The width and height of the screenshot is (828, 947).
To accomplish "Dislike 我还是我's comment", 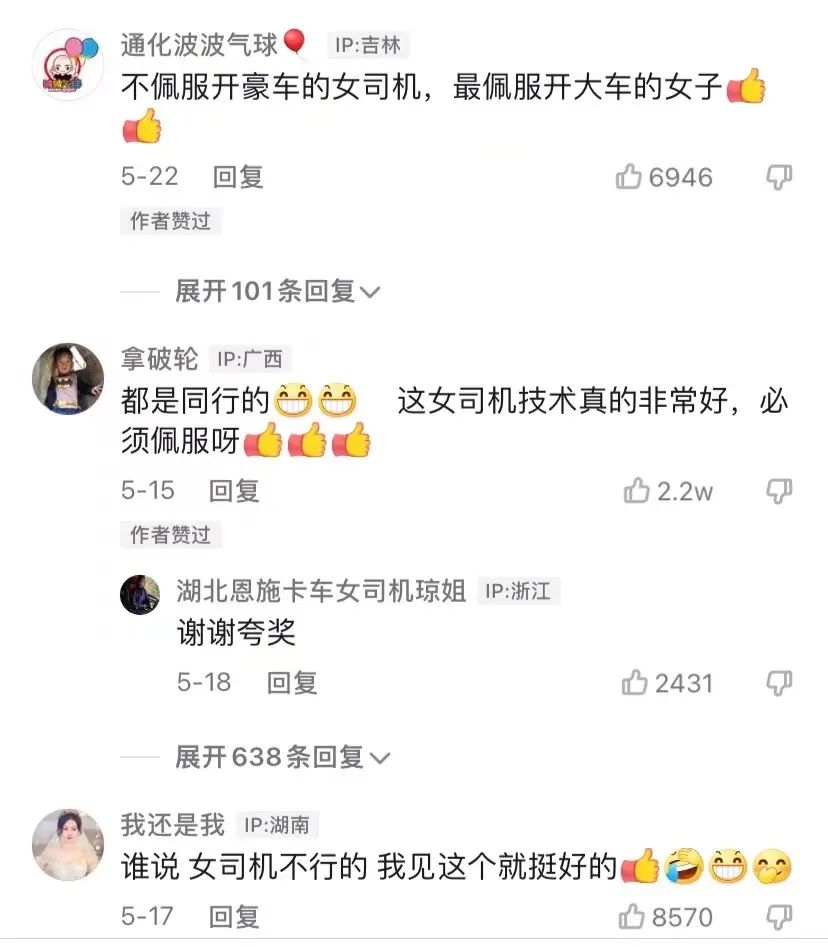I will pyautogui.click(x=778, y=916).
